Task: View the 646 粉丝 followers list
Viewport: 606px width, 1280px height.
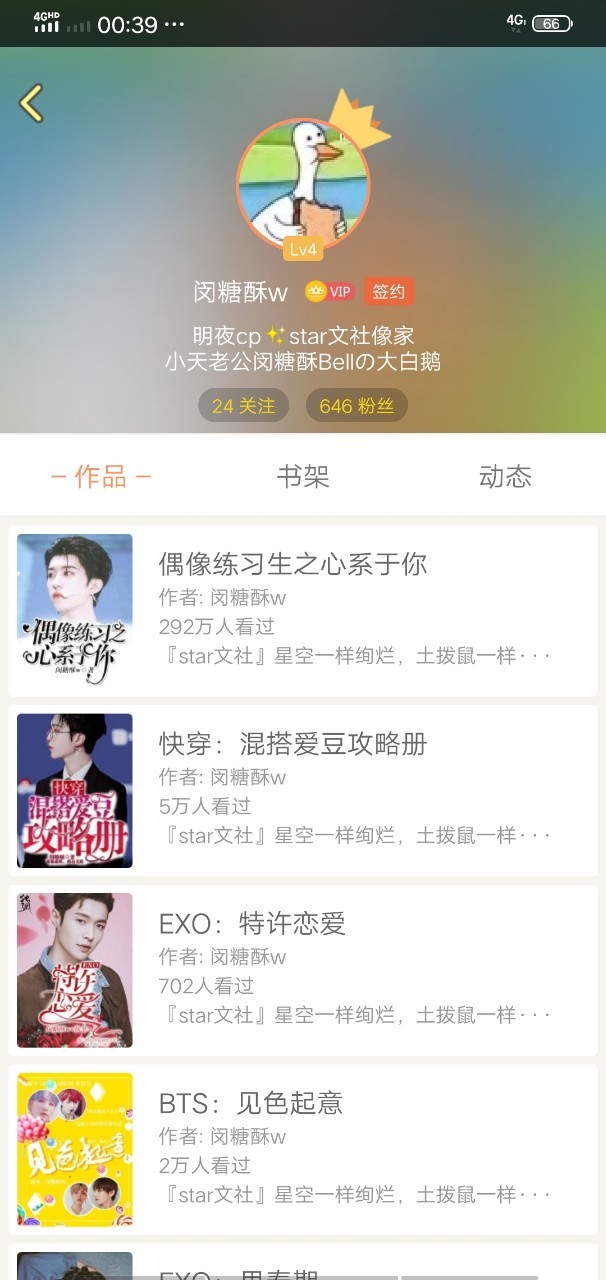Action: point(356,406)
